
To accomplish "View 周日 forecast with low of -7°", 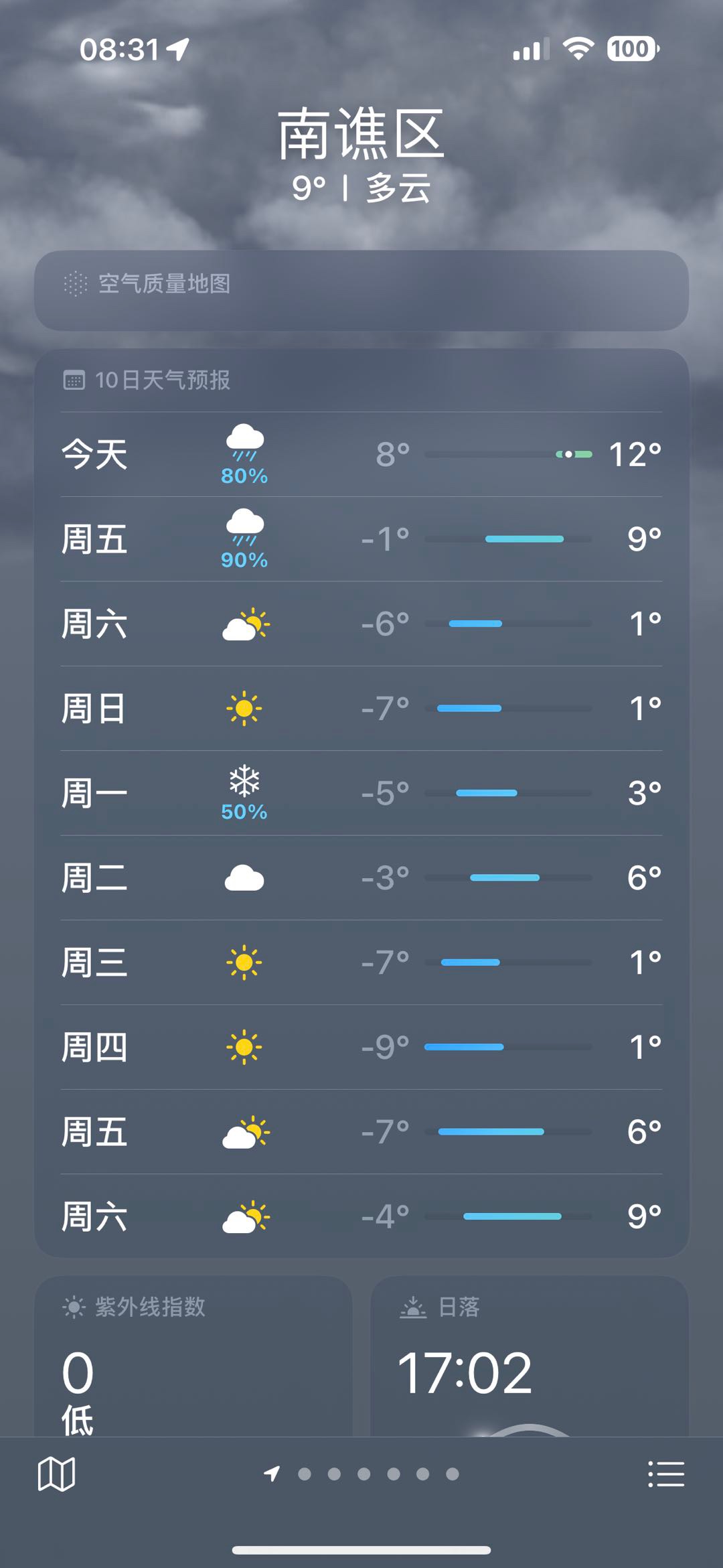I will 361,708.
